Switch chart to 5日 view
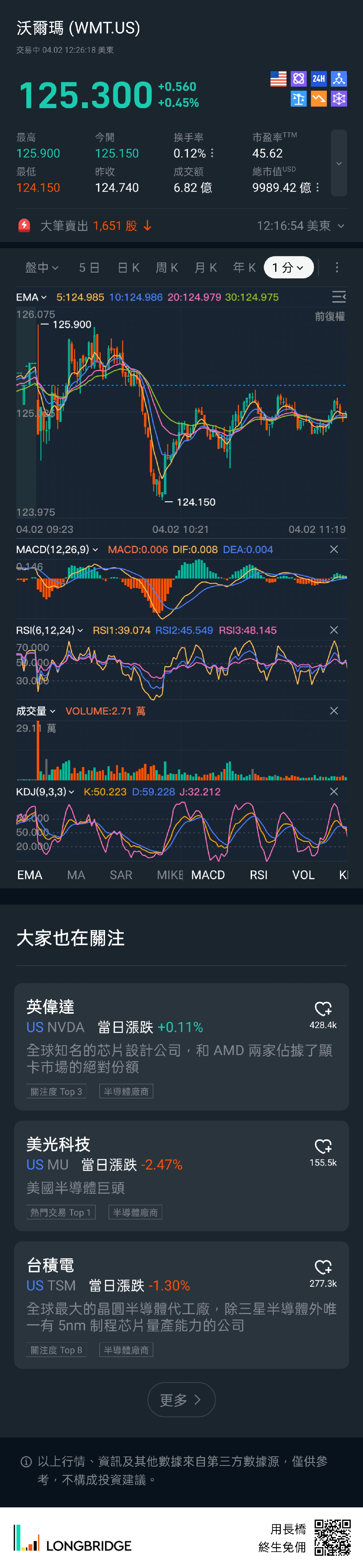Viewport: 363px width, 1568px height. [89, 267]
